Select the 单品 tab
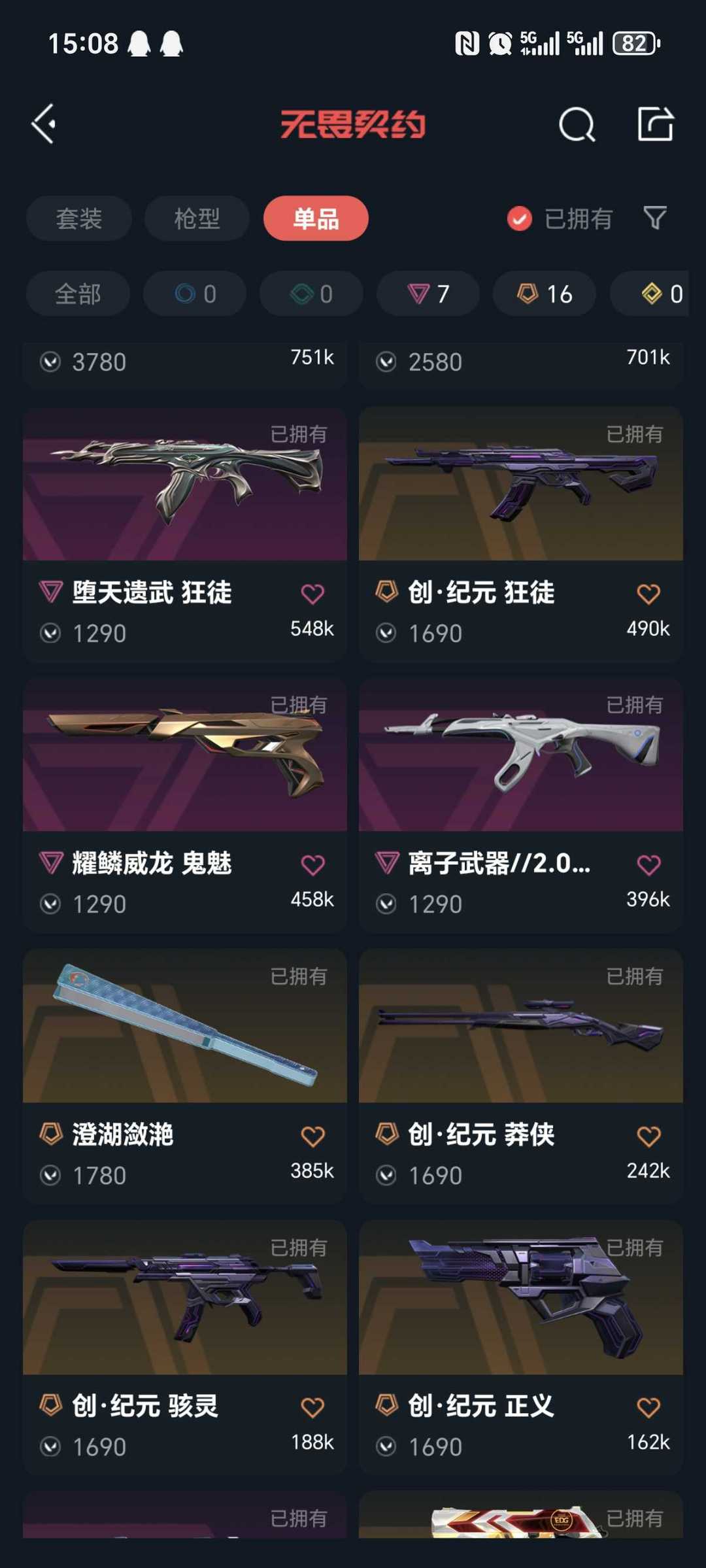 click(x=316, y=218)
